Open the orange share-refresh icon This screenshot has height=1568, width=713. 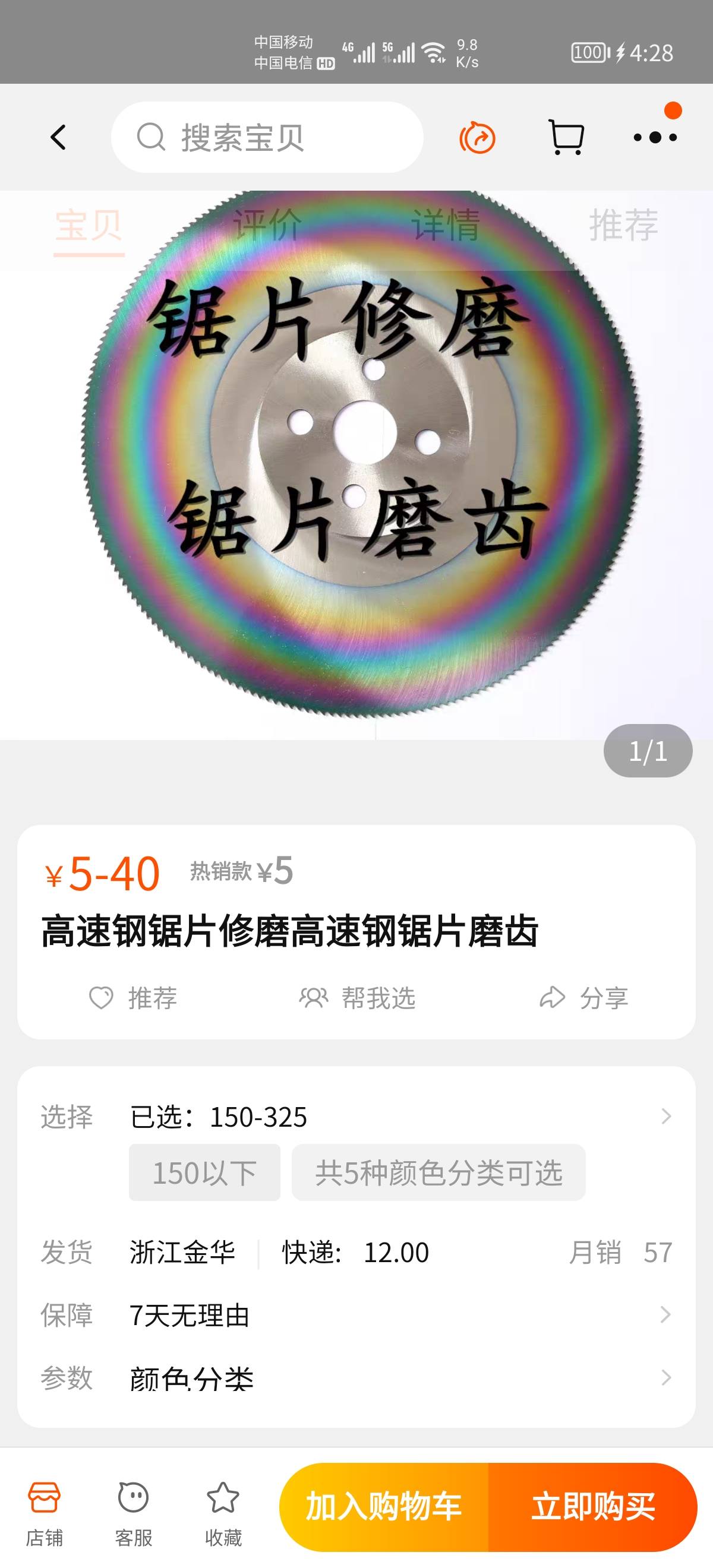[x=477, y=138]
